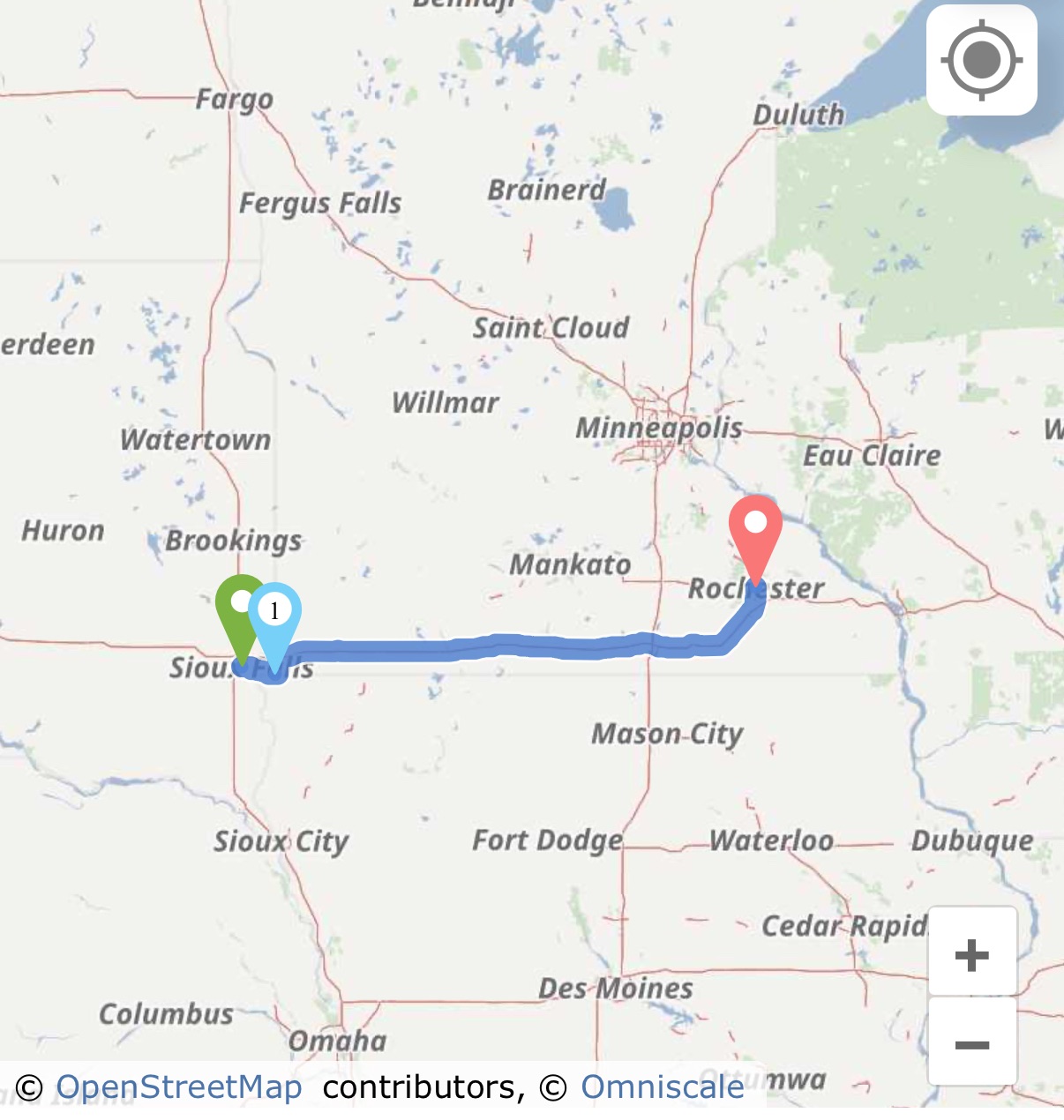Open the OpenStreetMap attribution link
Image resolution: width=1064 pixels, height=1120 pixels.
(176, 1086)
